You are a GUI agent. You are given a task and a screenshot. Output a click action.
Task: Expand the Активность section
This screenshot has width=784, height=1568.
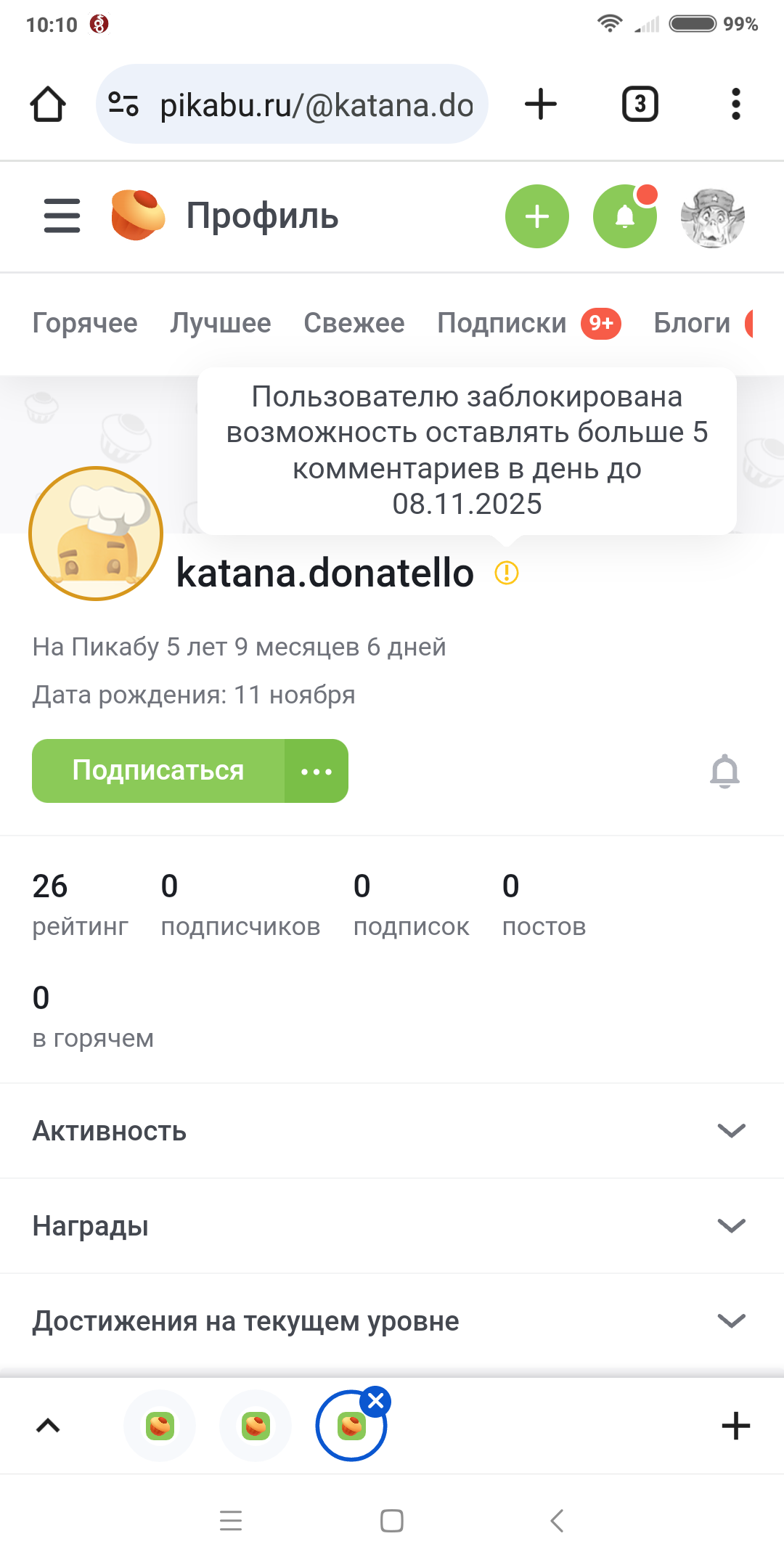[731, 1131]
